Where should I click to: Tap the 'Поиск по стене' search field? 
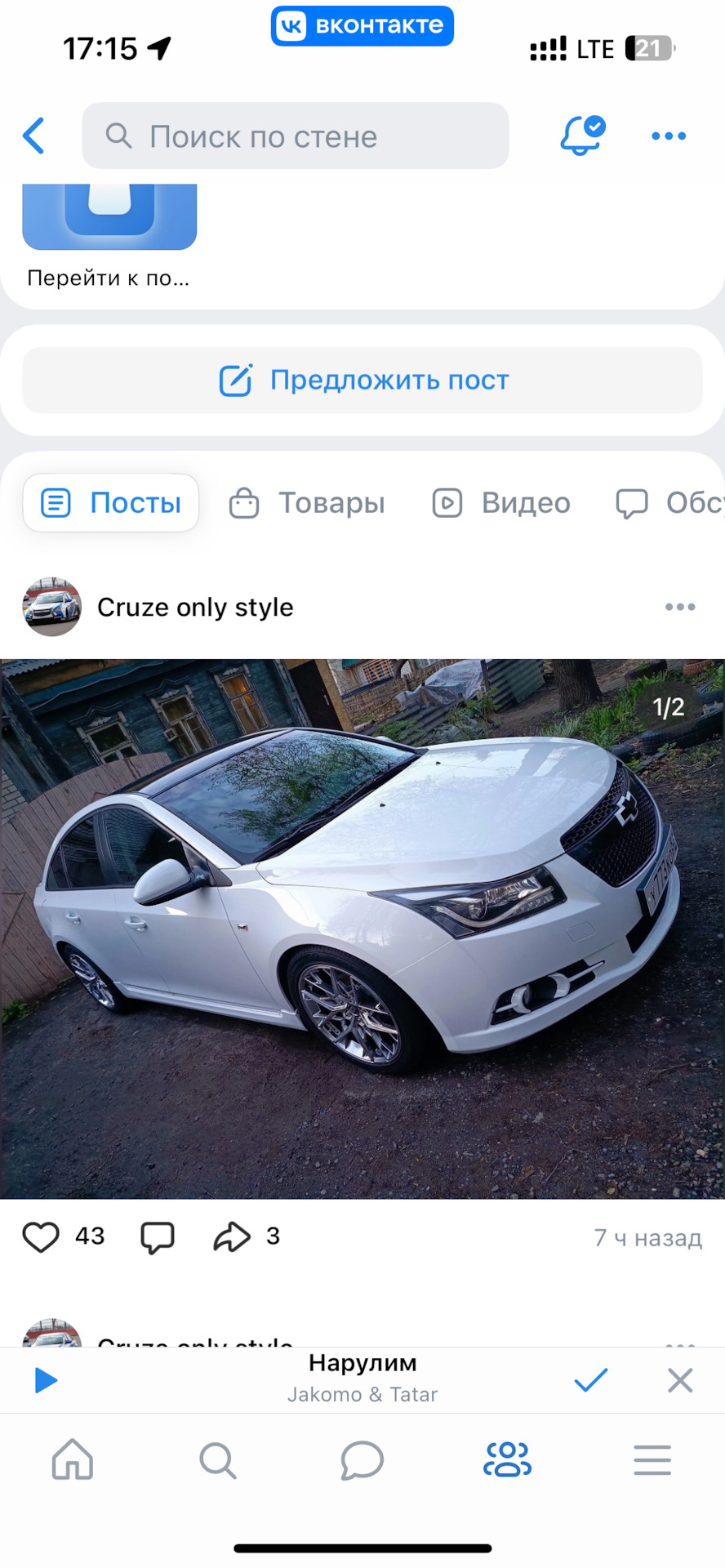coord(295,136)
